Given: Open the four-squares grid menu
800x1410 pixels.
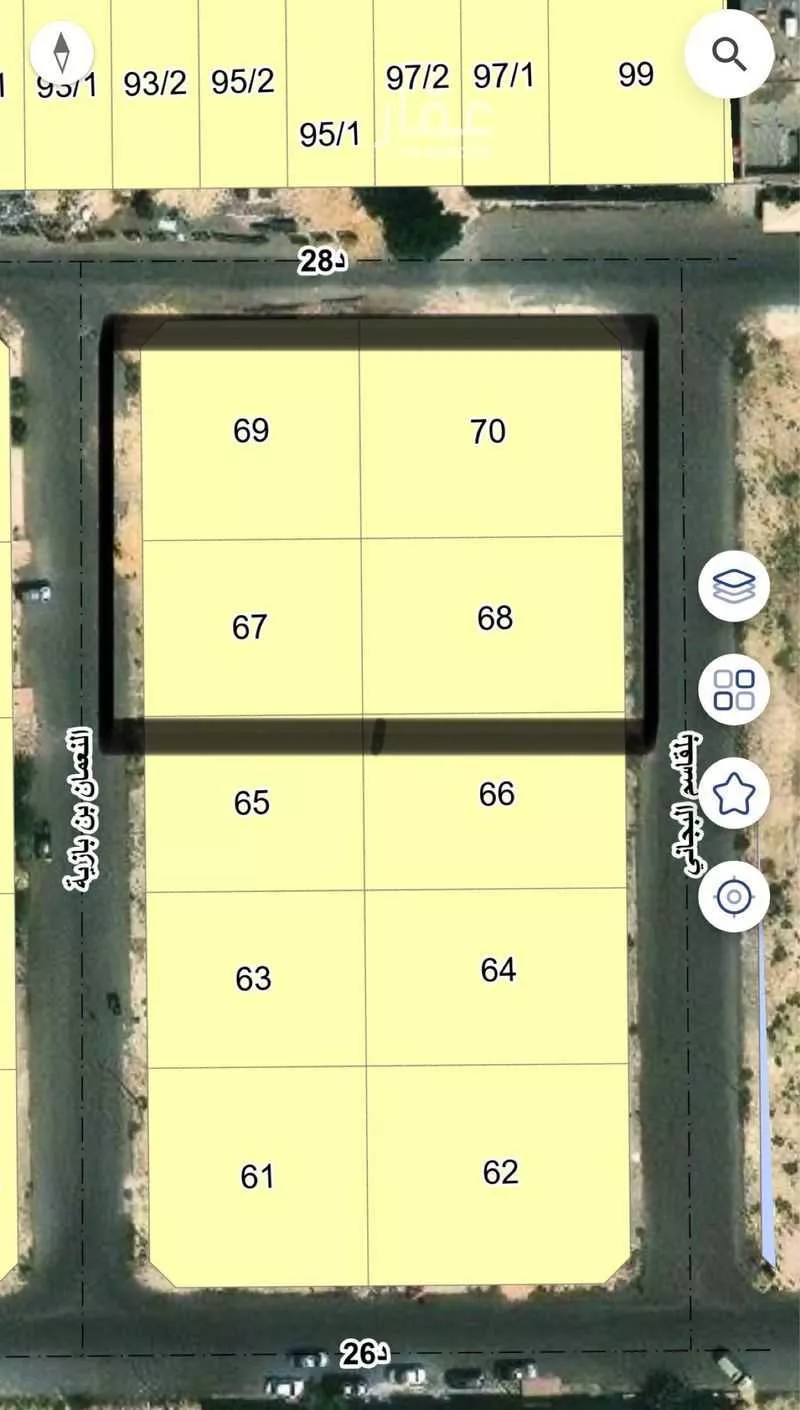Looking at the screenshot, I should 734,690.
